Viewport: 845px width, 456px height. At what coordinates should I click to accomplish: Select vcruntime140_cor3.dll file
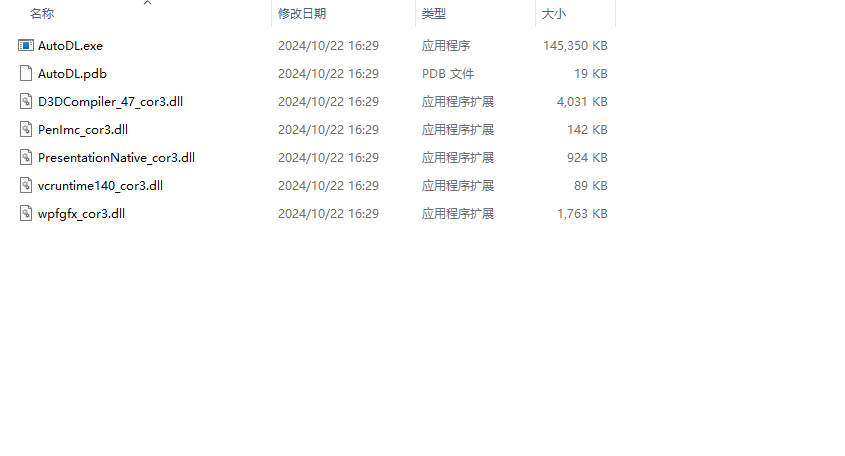(100, 186)
